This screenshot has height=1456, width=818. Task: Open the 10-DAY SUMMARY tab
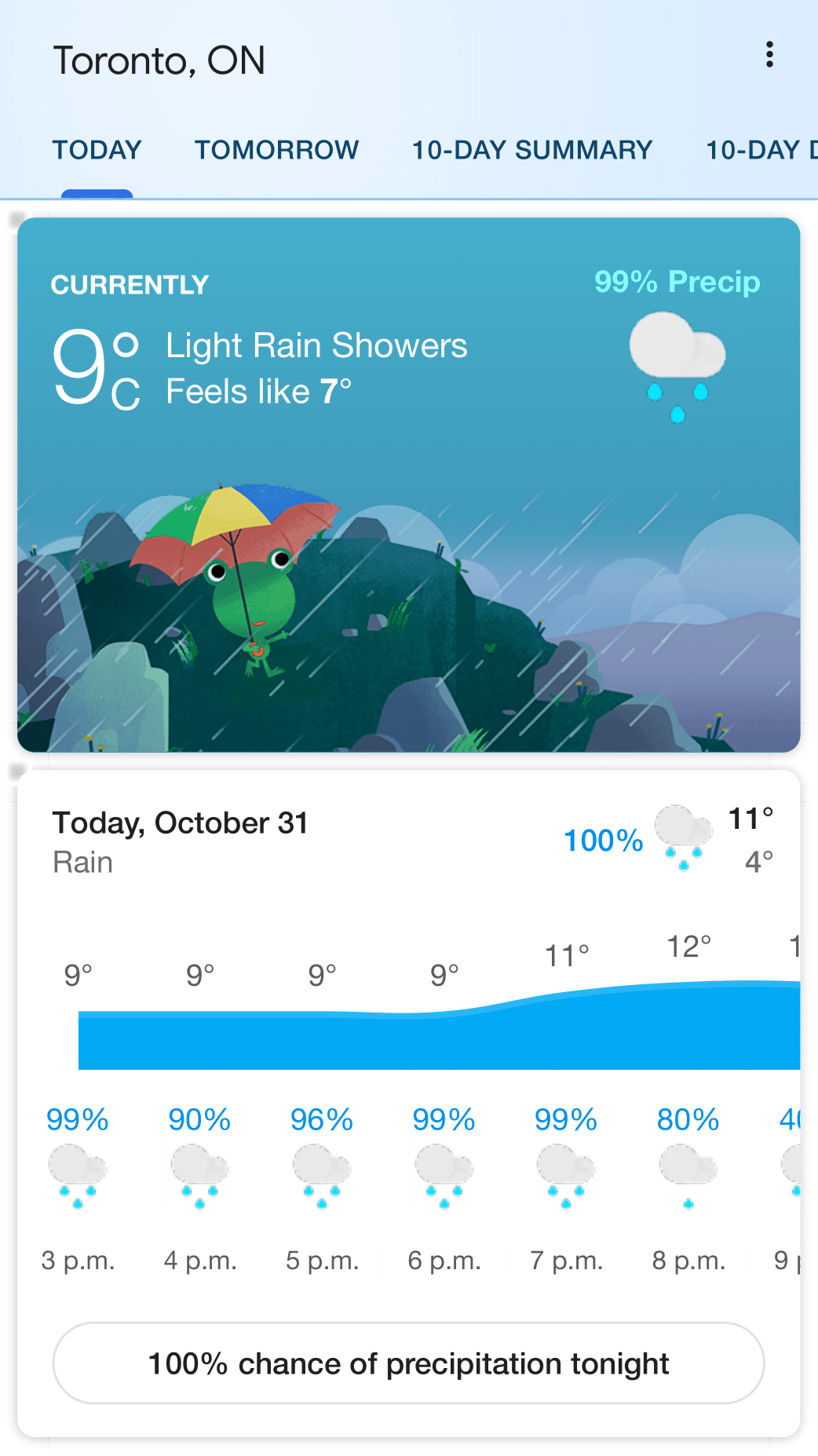[531, 149]
